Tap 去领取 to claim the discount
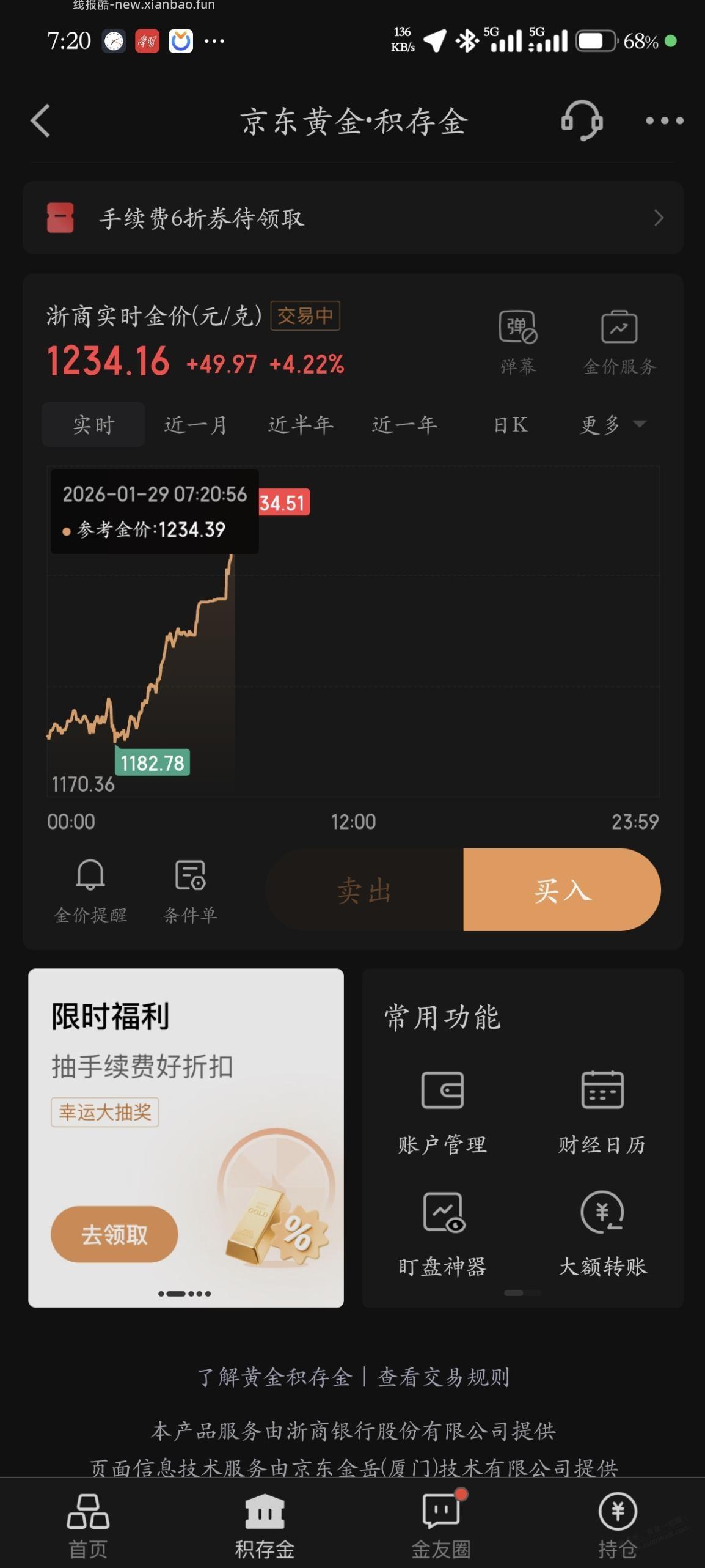Viewport: 705px width, 1568px height. pyautogui.click(x=114, y=1234)
